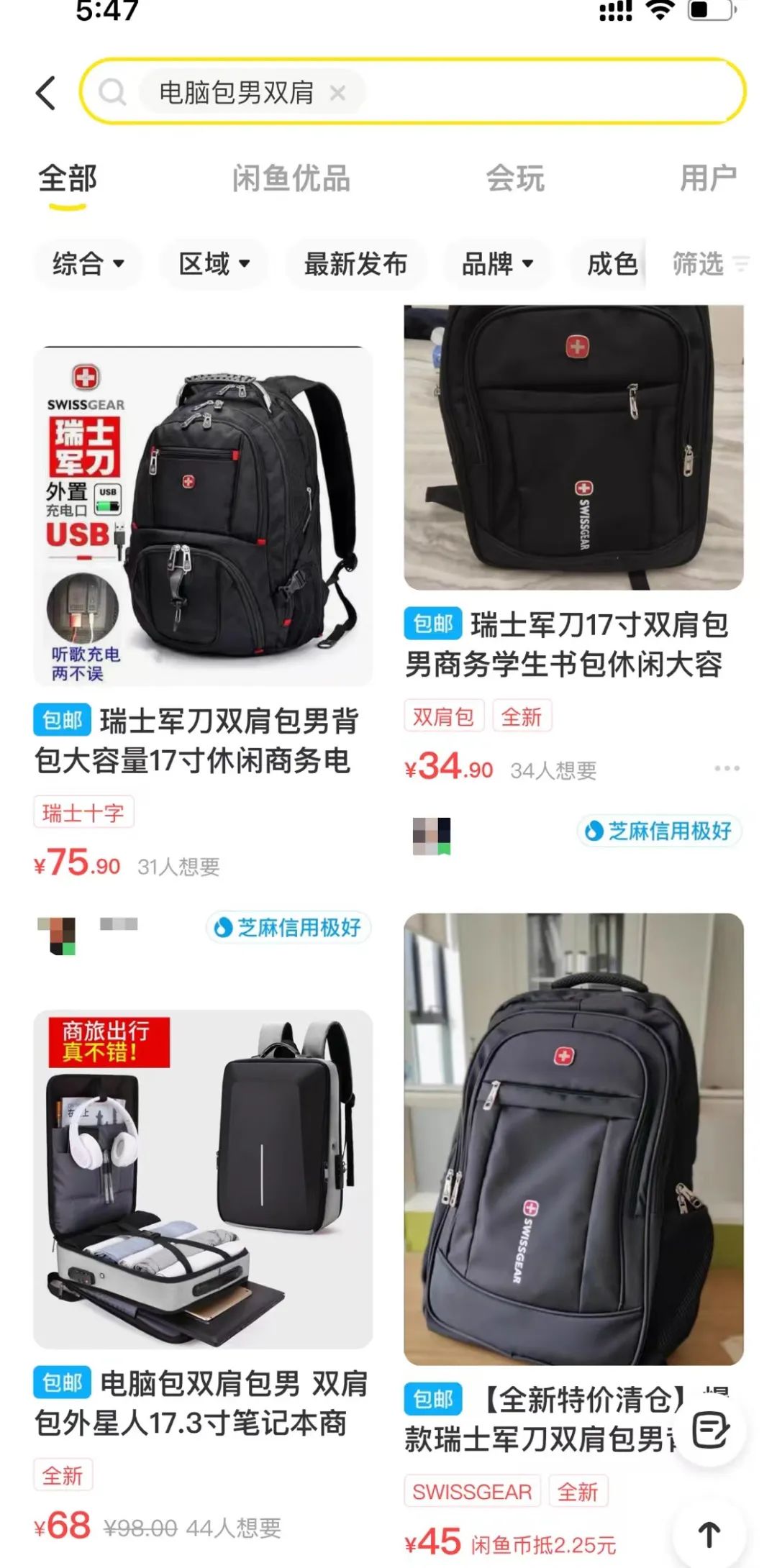
Task: Open the ¥68 外星人17.3寸 laptop backpack listing
Action: point(203,1180)
